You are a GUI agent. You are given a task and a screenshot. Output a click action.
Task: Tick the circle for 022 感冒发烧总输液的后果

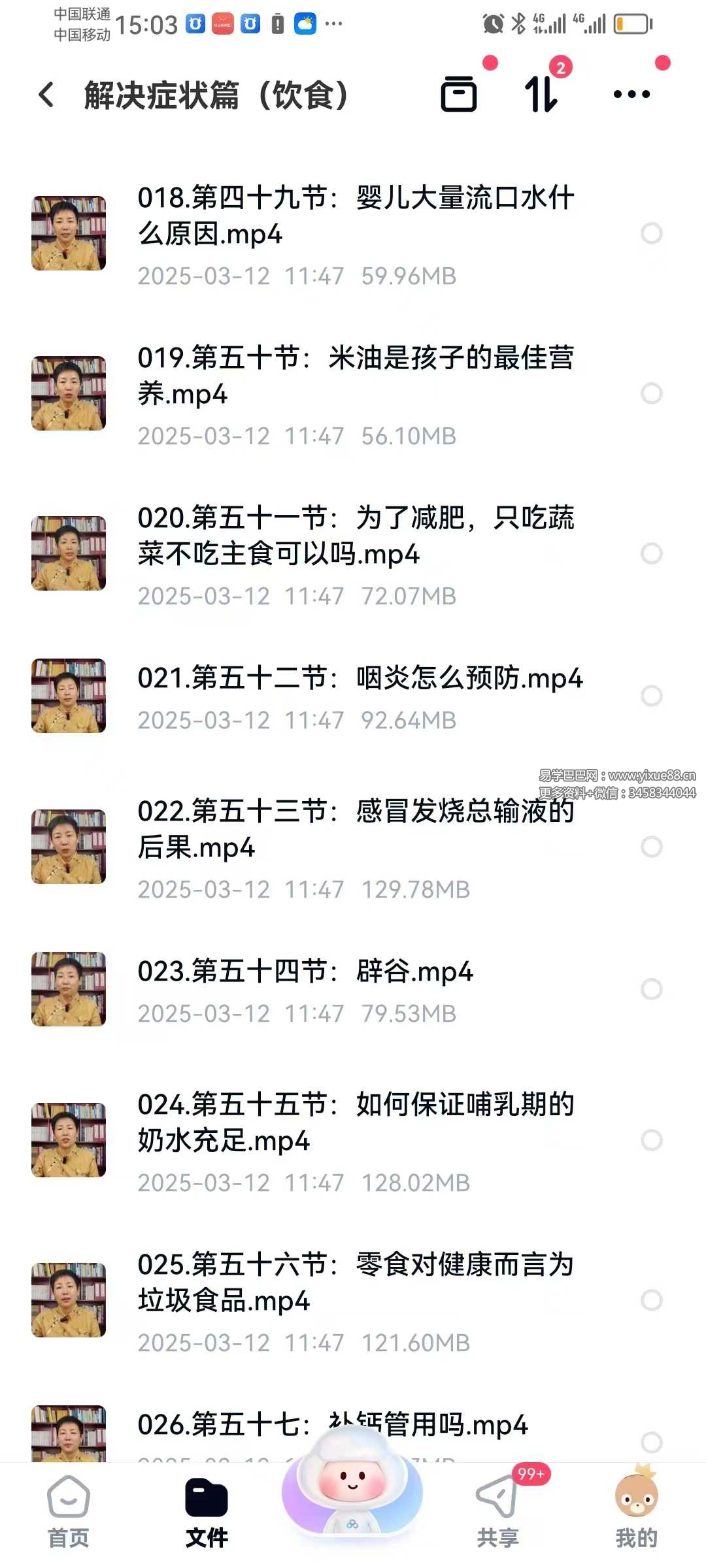coord(651,847)
